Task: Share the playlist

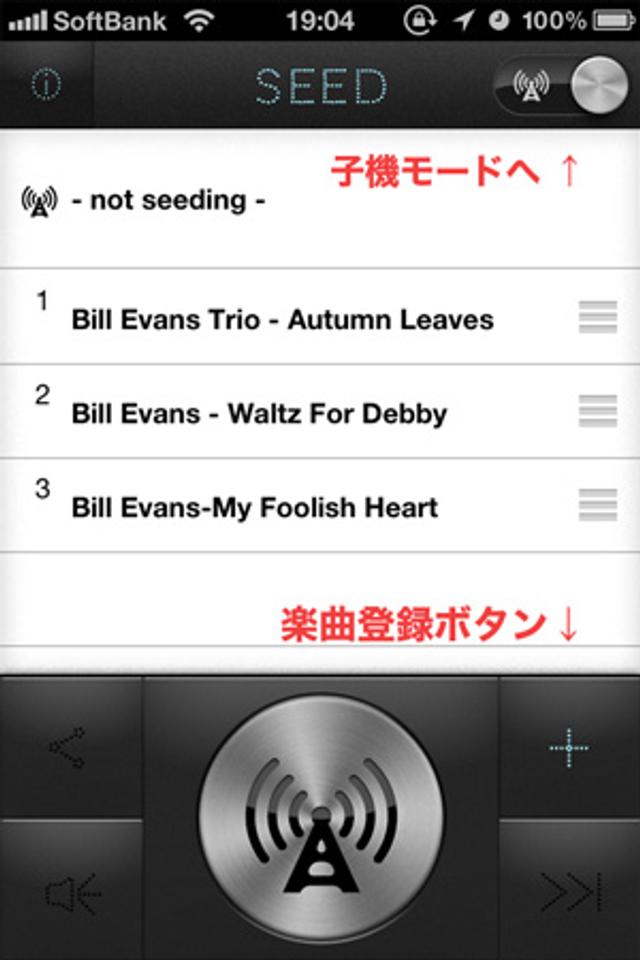Action: click(x=68, y=749)
